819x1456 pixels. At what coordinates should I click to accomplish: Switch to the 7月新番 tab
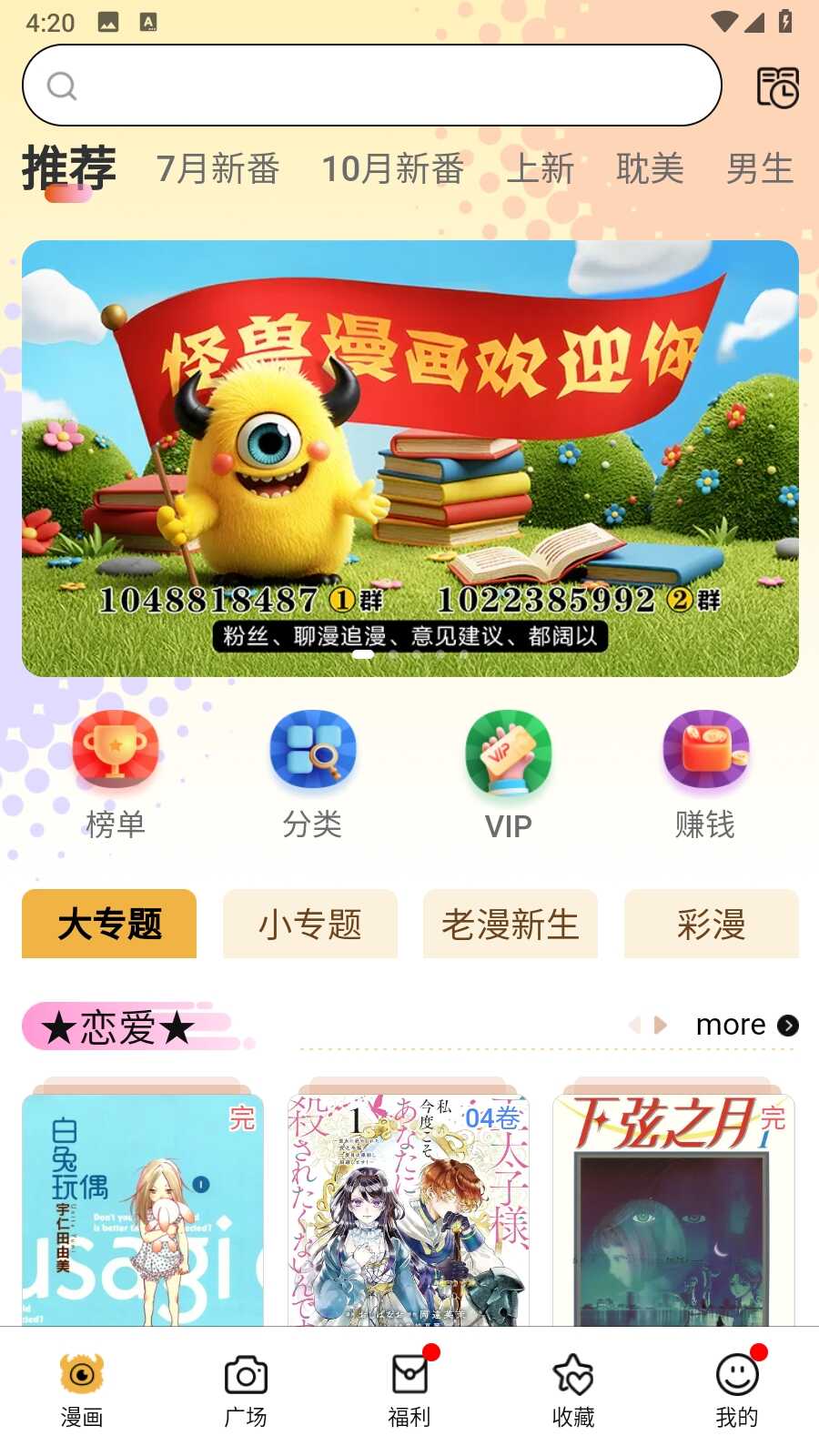click(217, 169)
